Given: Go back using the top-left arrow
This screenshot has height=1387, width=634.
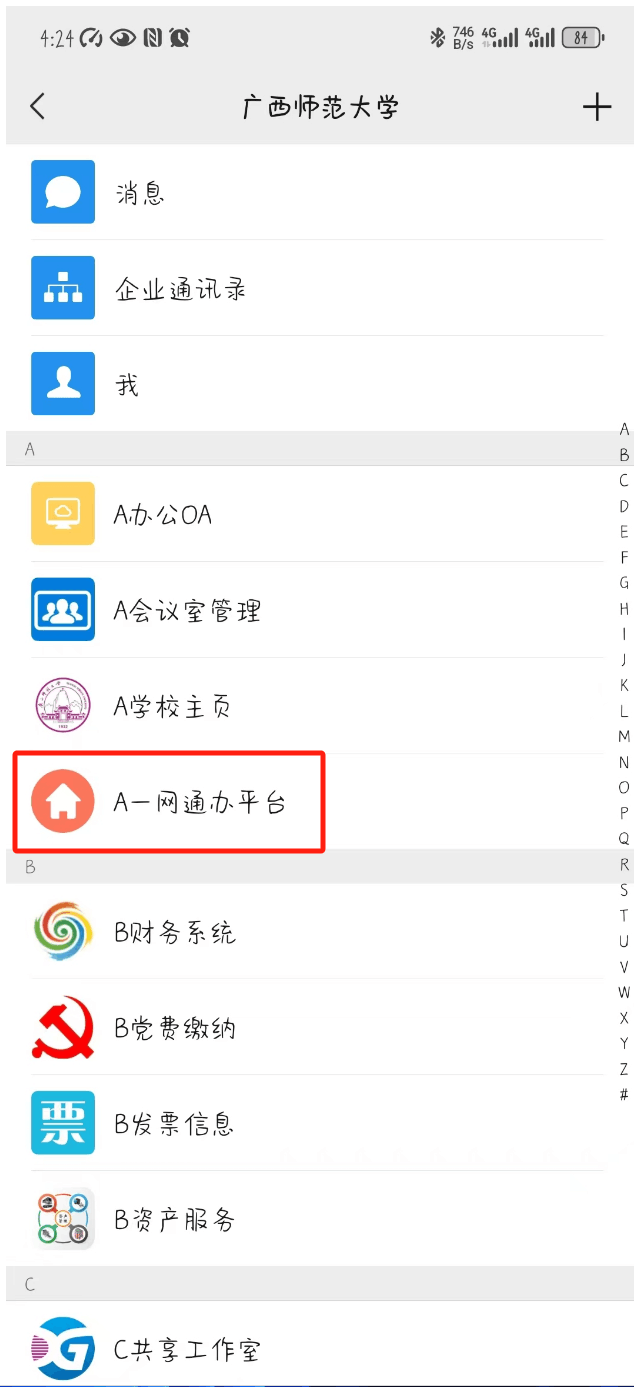Looking at the screenshot, I should click(38, 106).
